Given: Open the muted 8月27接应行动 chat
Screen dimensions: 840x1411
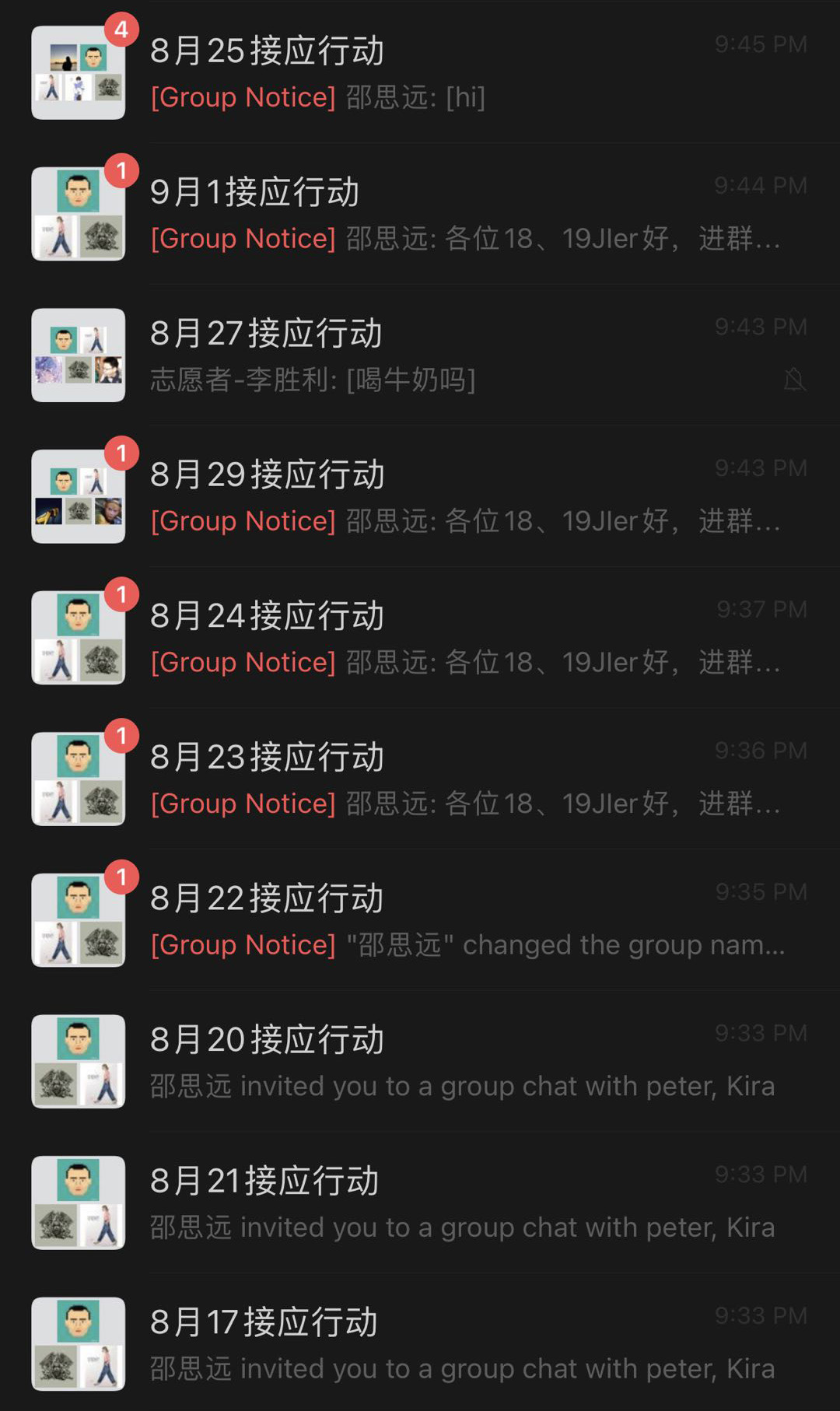Looking at the screenshot, I should click(420, 355).
